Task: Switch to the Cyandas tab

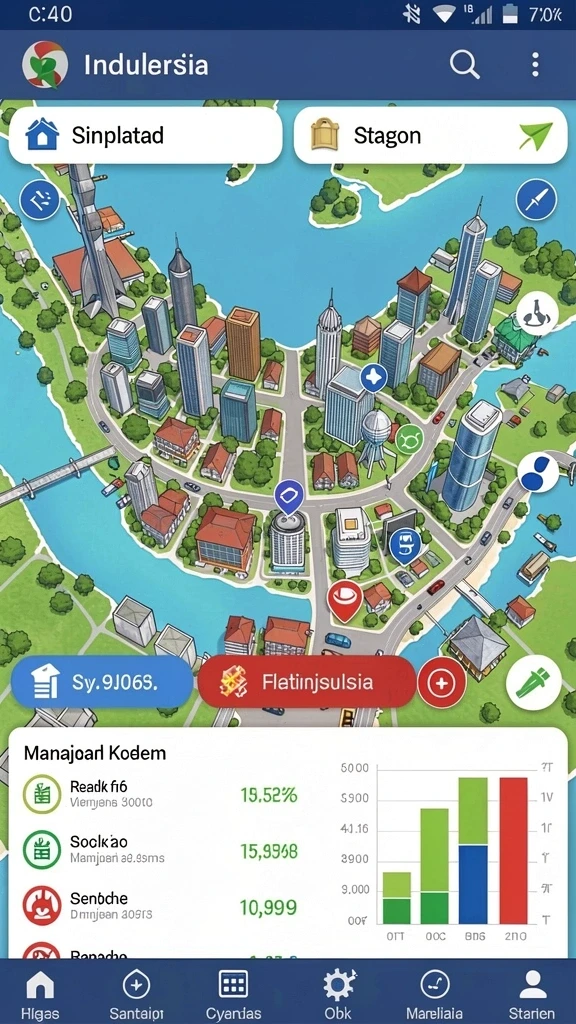Action: pos(233,993)
